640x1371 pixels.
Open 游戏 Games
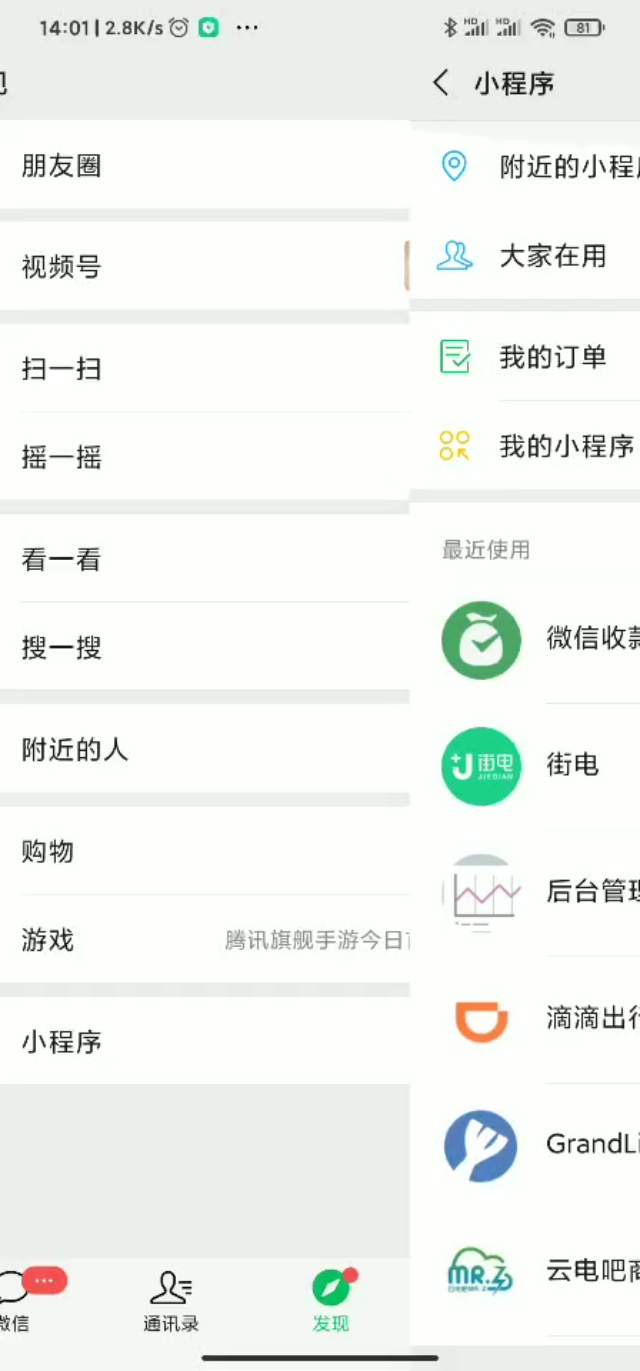click(205, 939)
